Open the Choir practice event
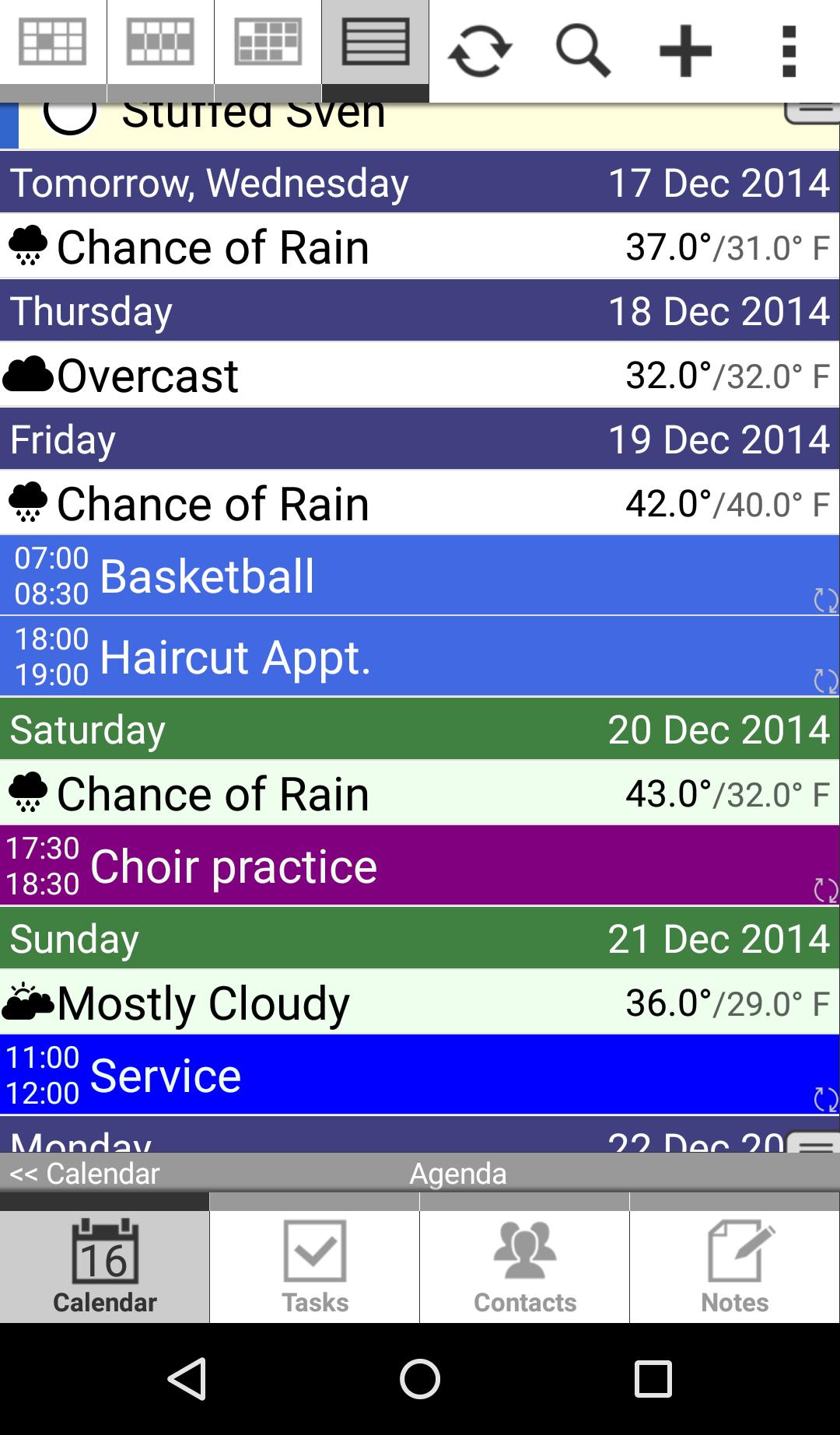840x1435 pixels. pos(420,866)
